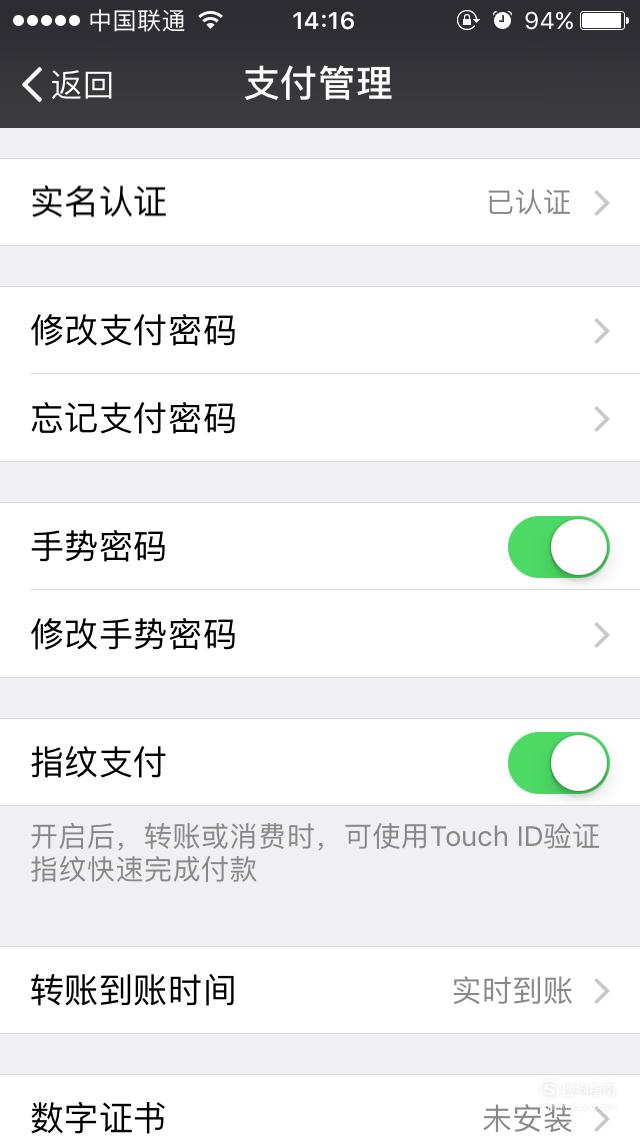Select 忘记支付密码

[320, 418]
